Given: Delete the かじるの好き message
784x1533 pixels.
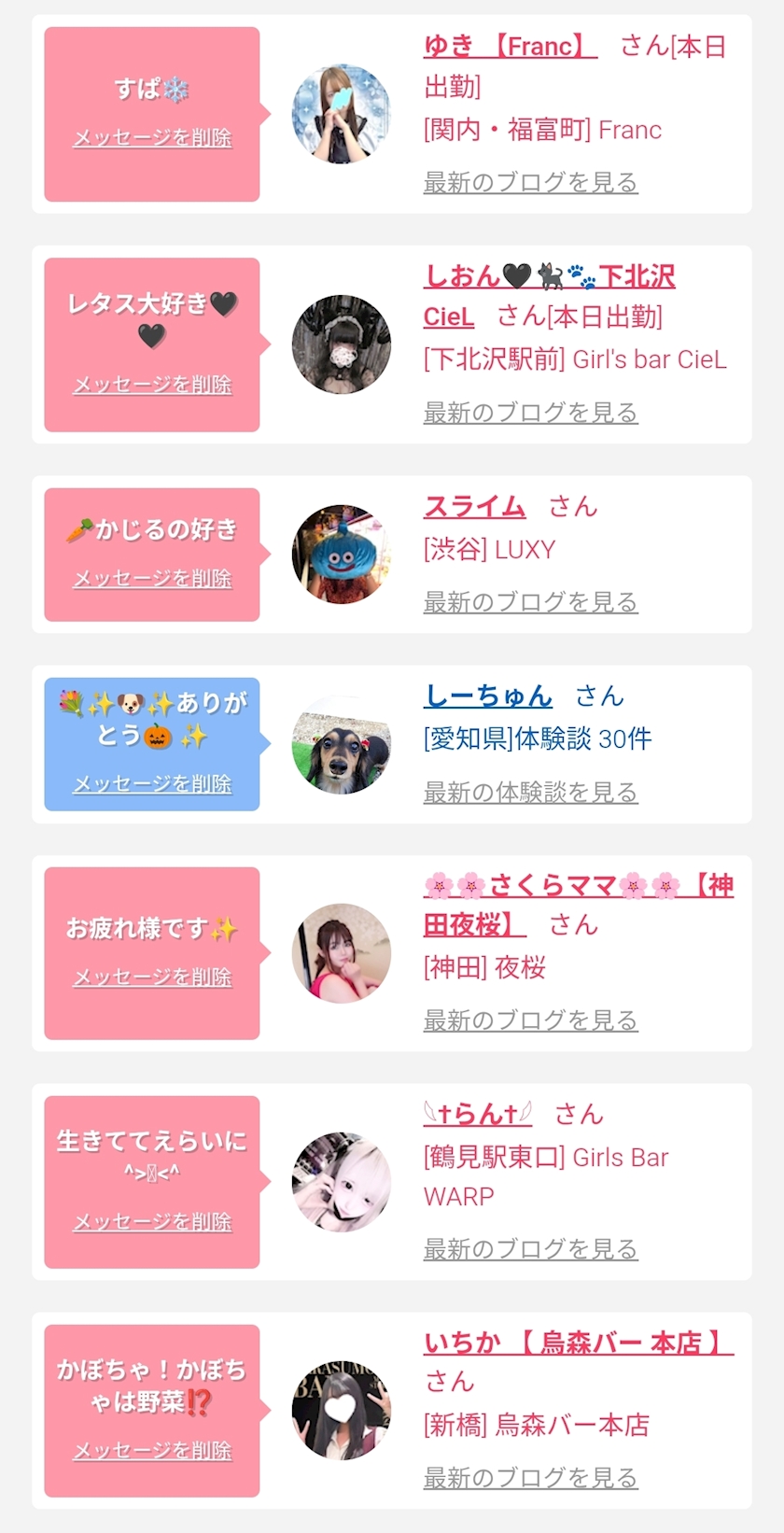Looking at the screenshot, I should 152,579.
